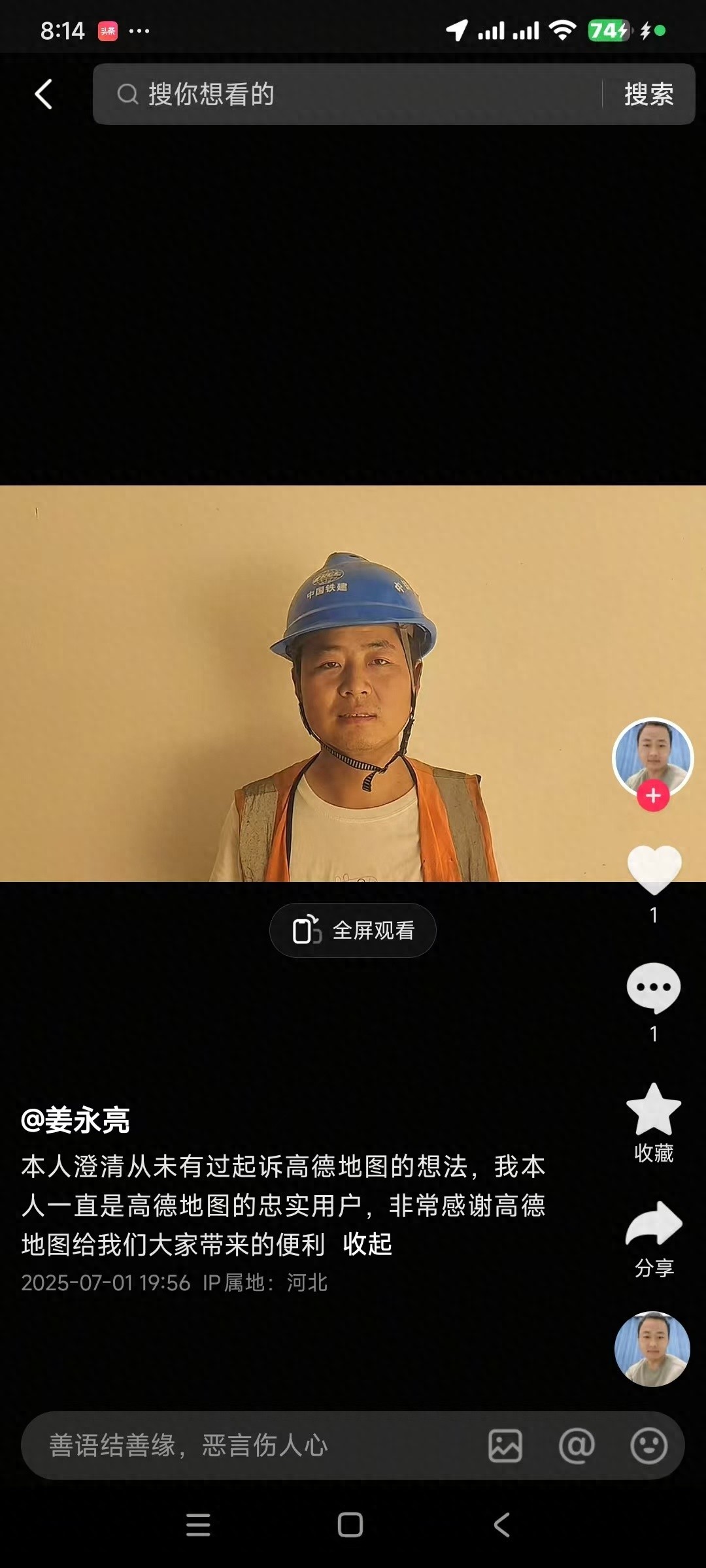Collapse the caption with 收起
The height and width of the screenshot is (1568, 706).
[367, 1245]
